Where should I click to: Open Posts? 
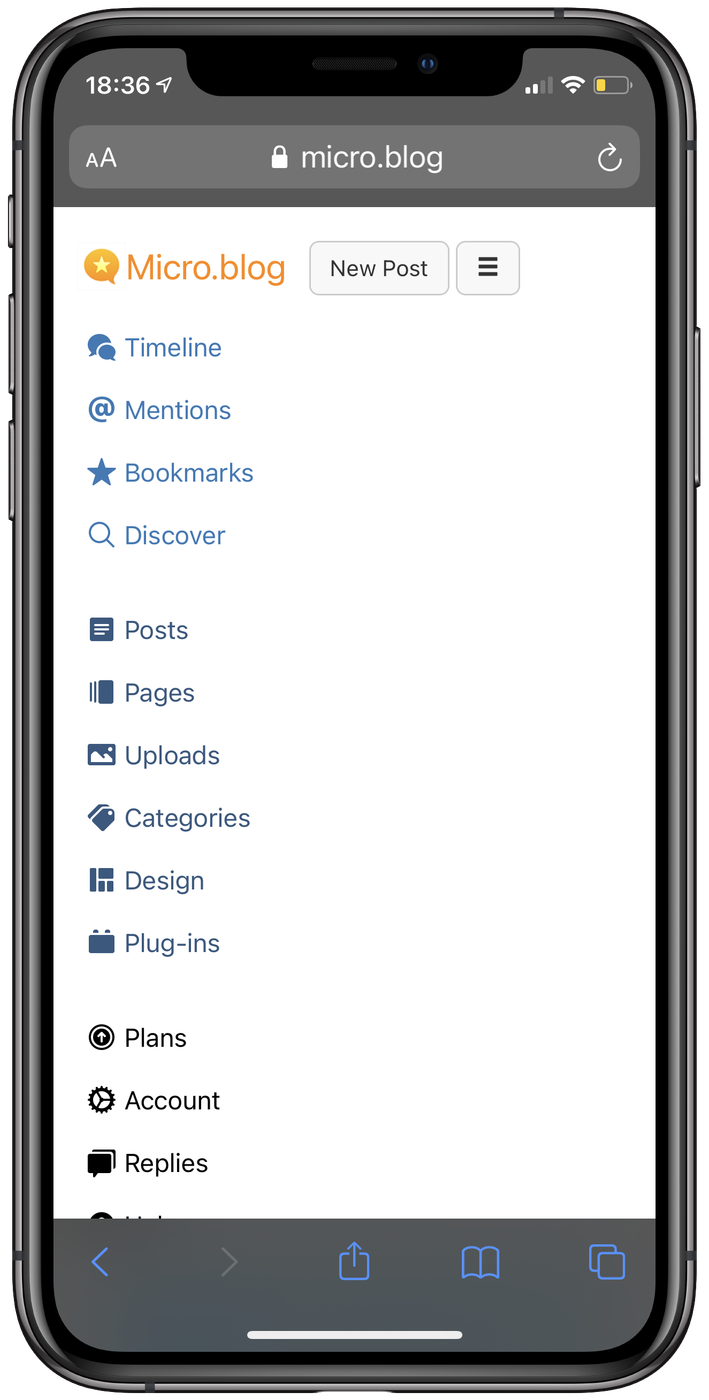click(156, 630)
